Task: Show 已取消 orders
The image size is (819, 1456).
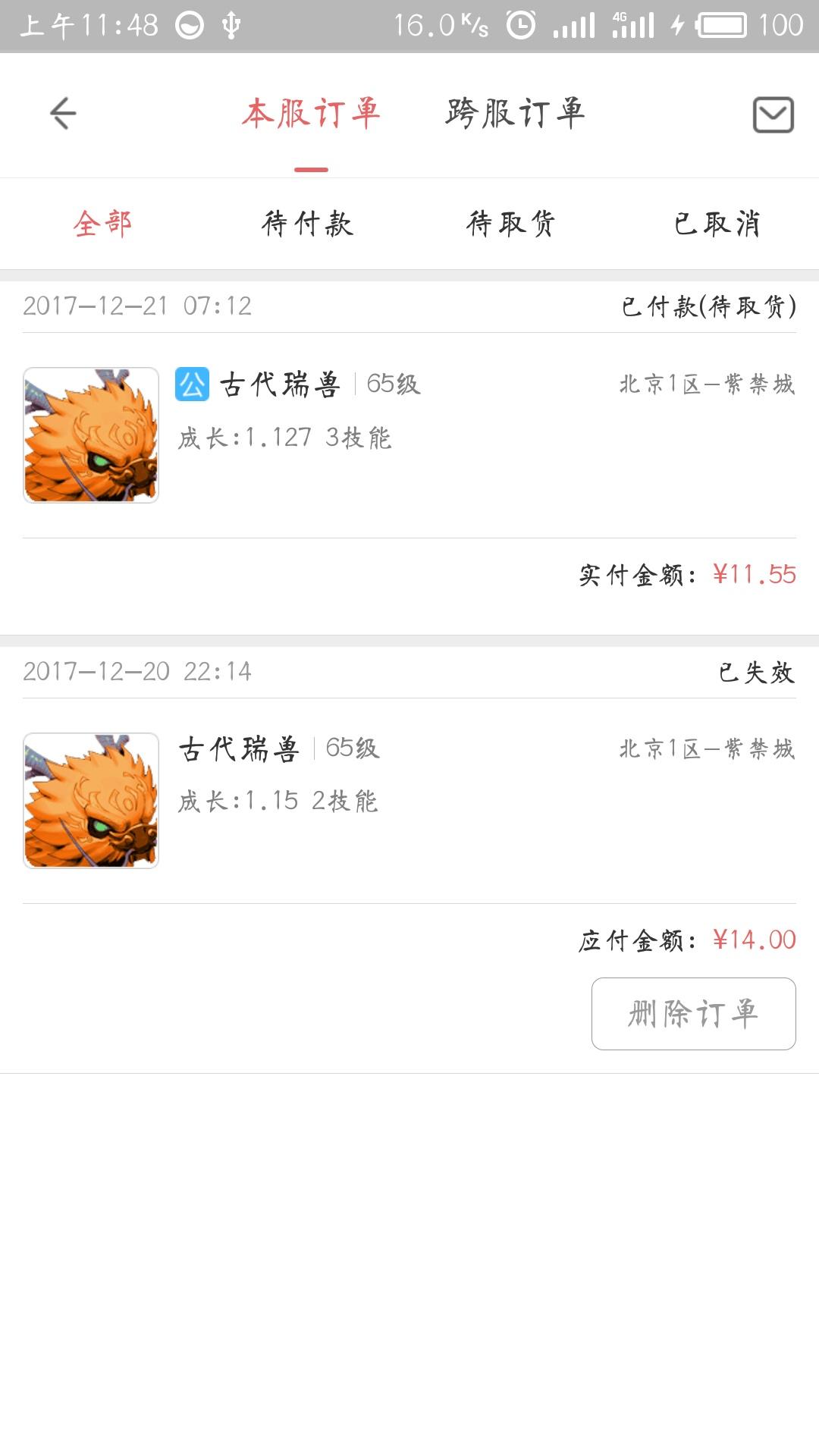Action: 716,224
